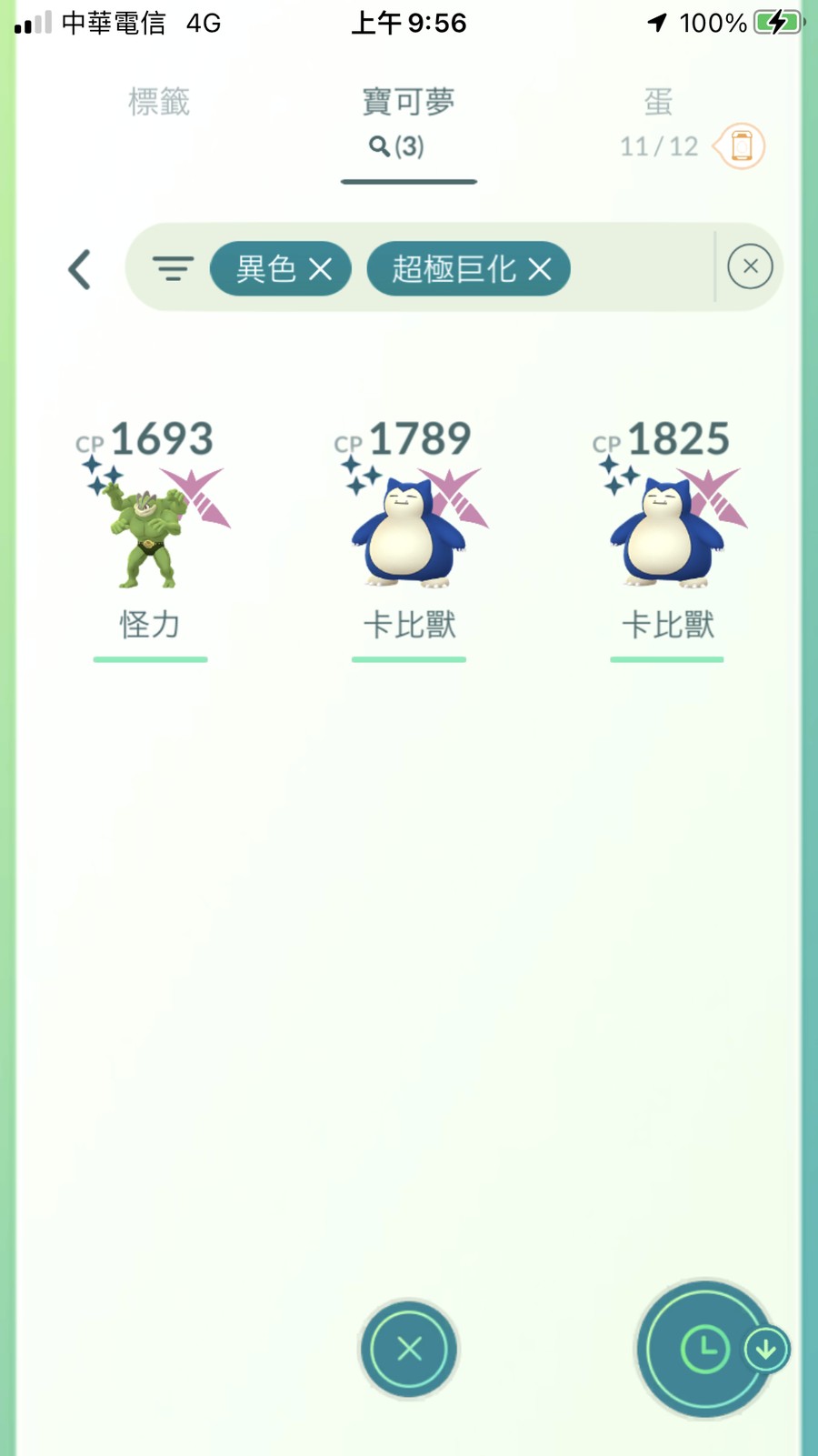Remove the 異色 filter chip

(320, 269)
